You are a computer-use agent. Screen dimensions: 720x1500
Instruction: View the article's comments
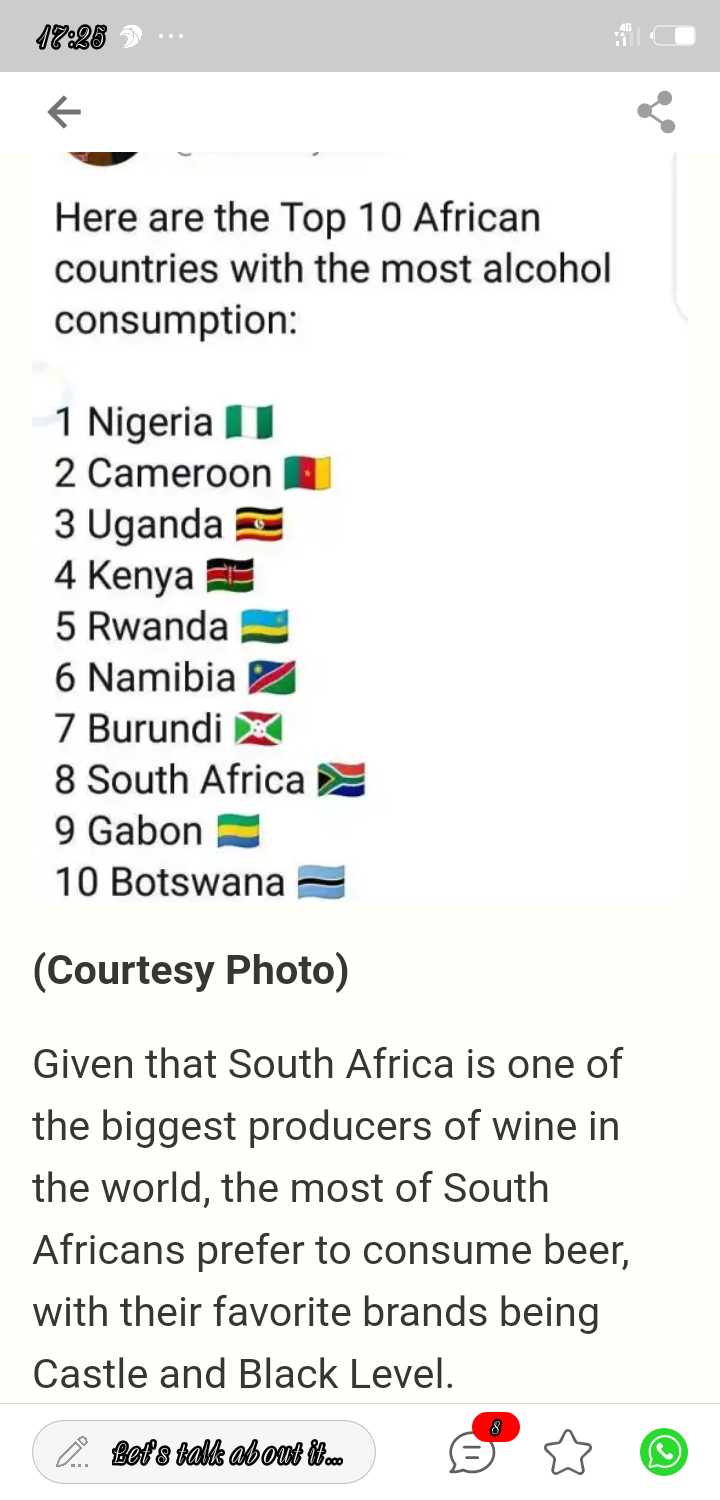coord(473,1452)
